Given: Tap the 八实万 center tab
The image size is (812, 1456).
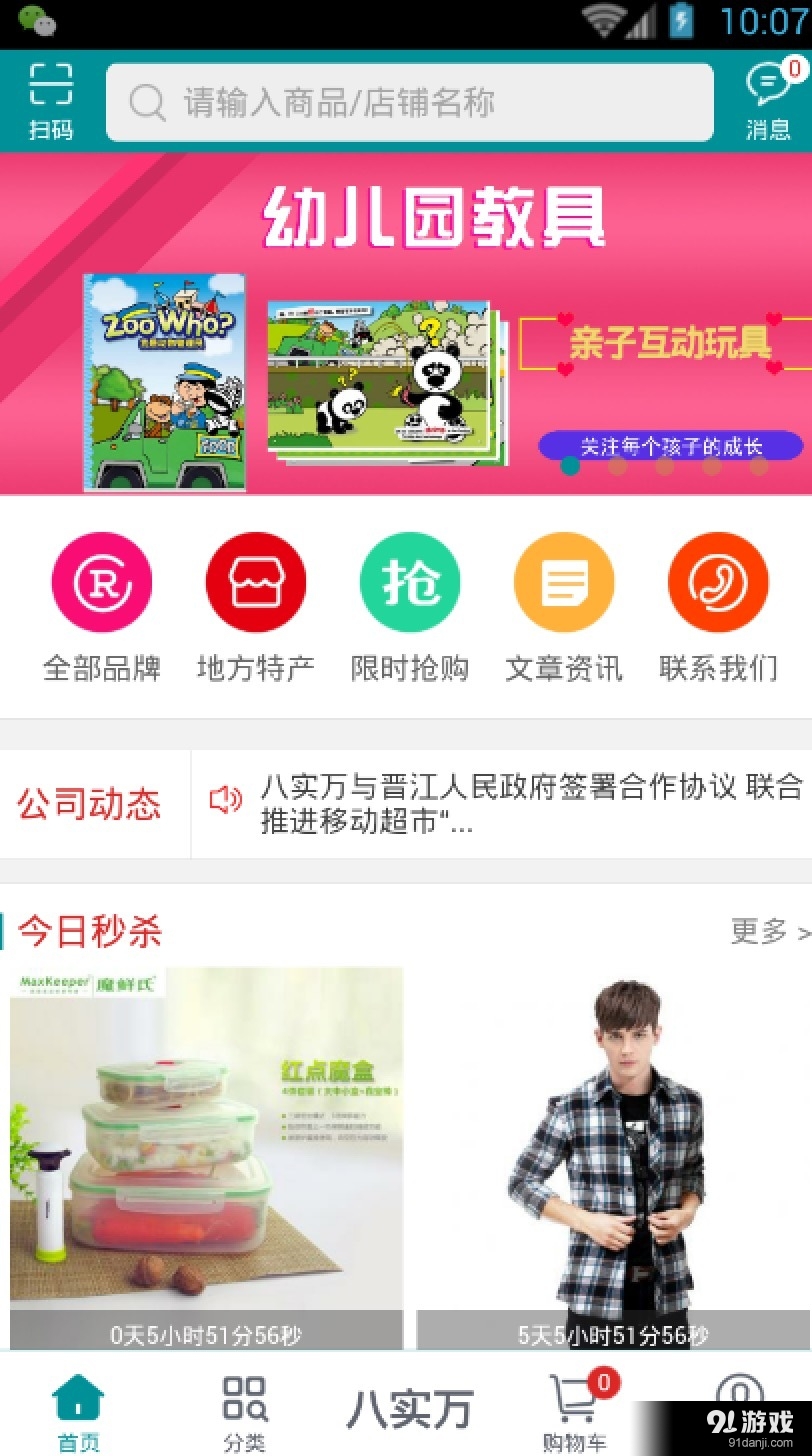Looking at the screenshot, I should click(409, 1410).
